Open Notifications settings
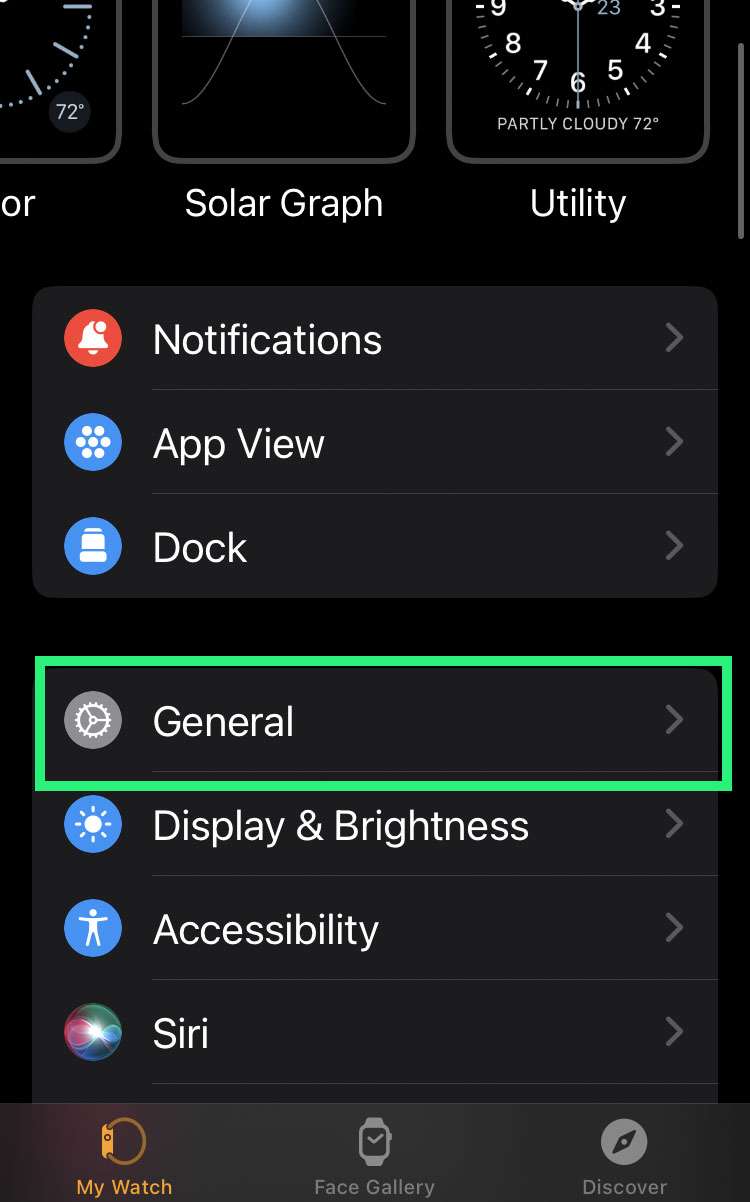The width and height of the screenshot is (750, 1202). 375,340
